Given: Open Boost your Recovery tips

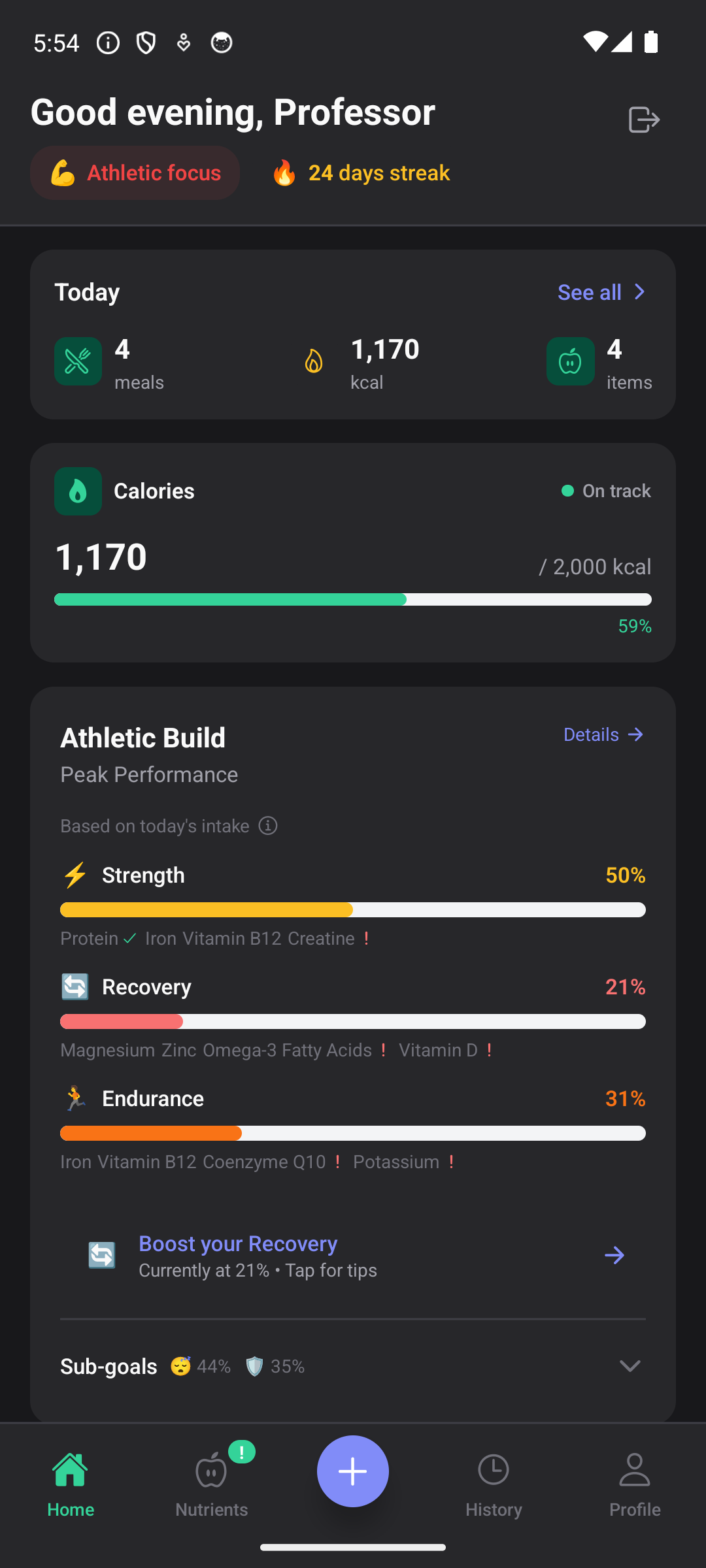Looking at the screenshot, I should pyautogui.click(x=353, y=1255).
